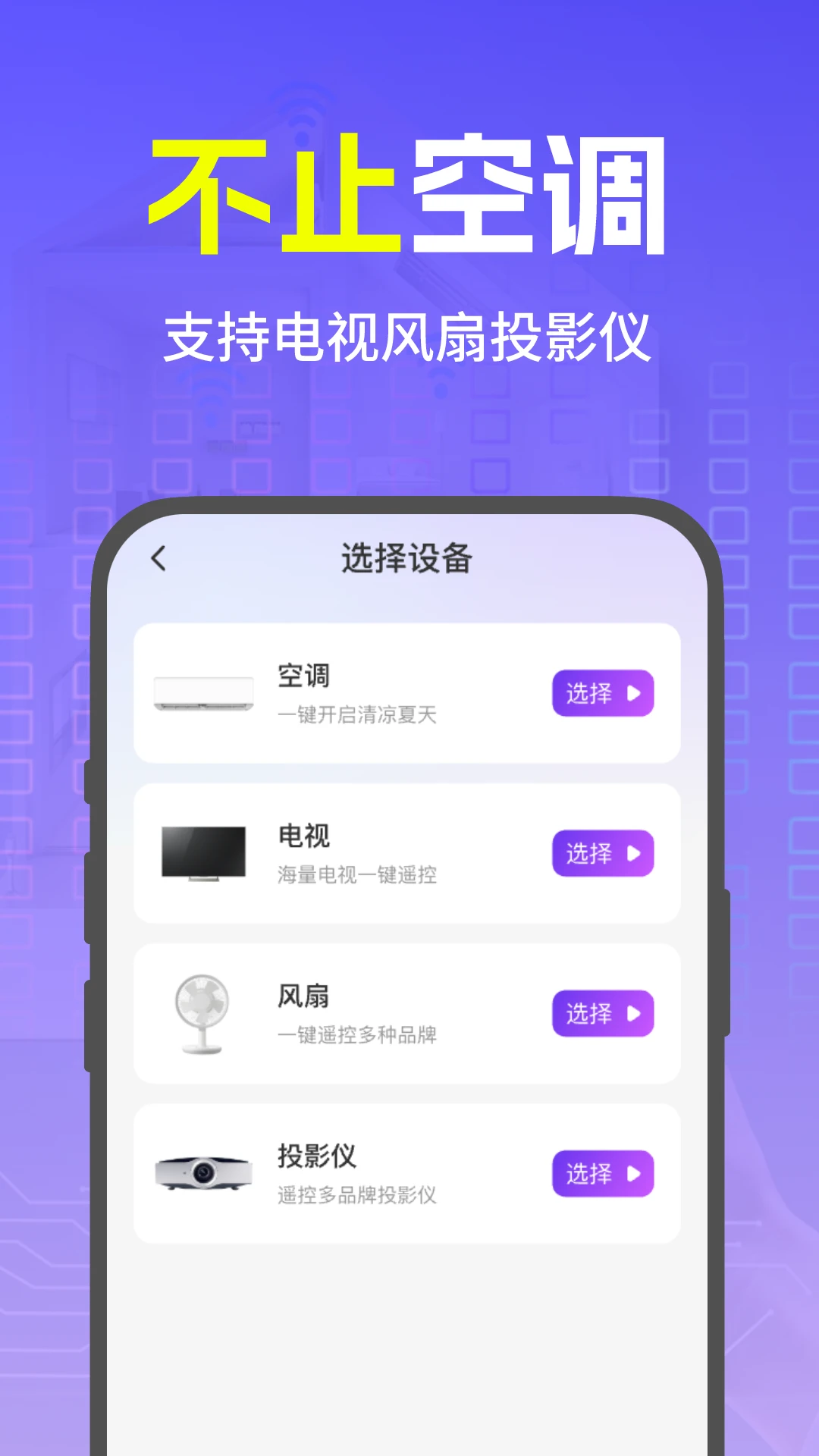The width and height of the screenshot is (819, 1456).
Task: Click the TV (电视) device icon
Action: [x=203, y=851]
